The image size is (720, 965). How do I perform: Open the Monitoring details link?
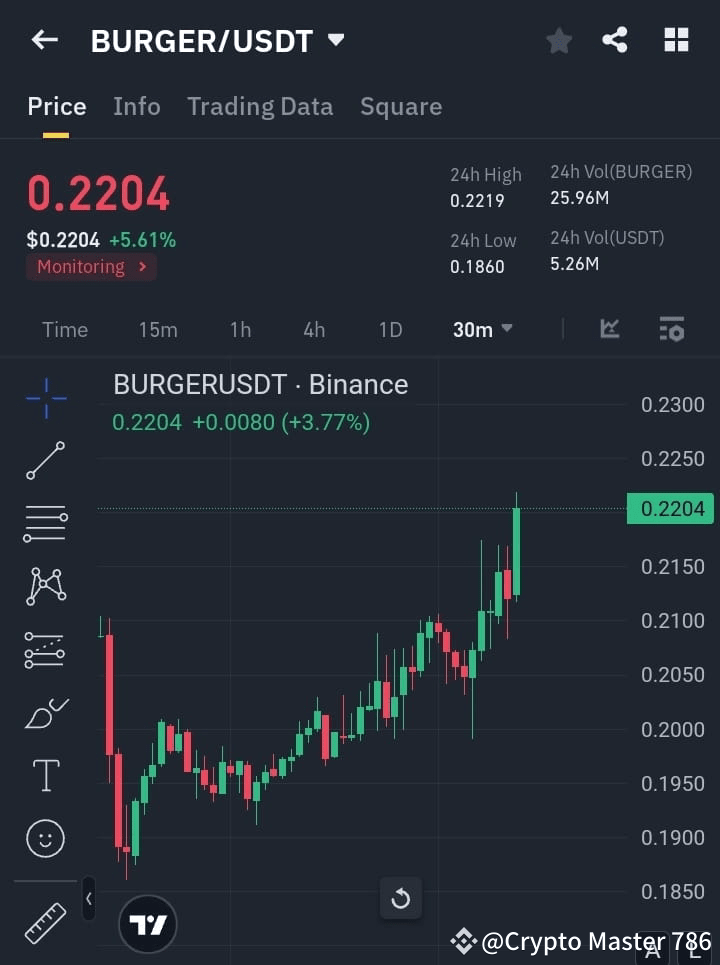coord(91,267)
